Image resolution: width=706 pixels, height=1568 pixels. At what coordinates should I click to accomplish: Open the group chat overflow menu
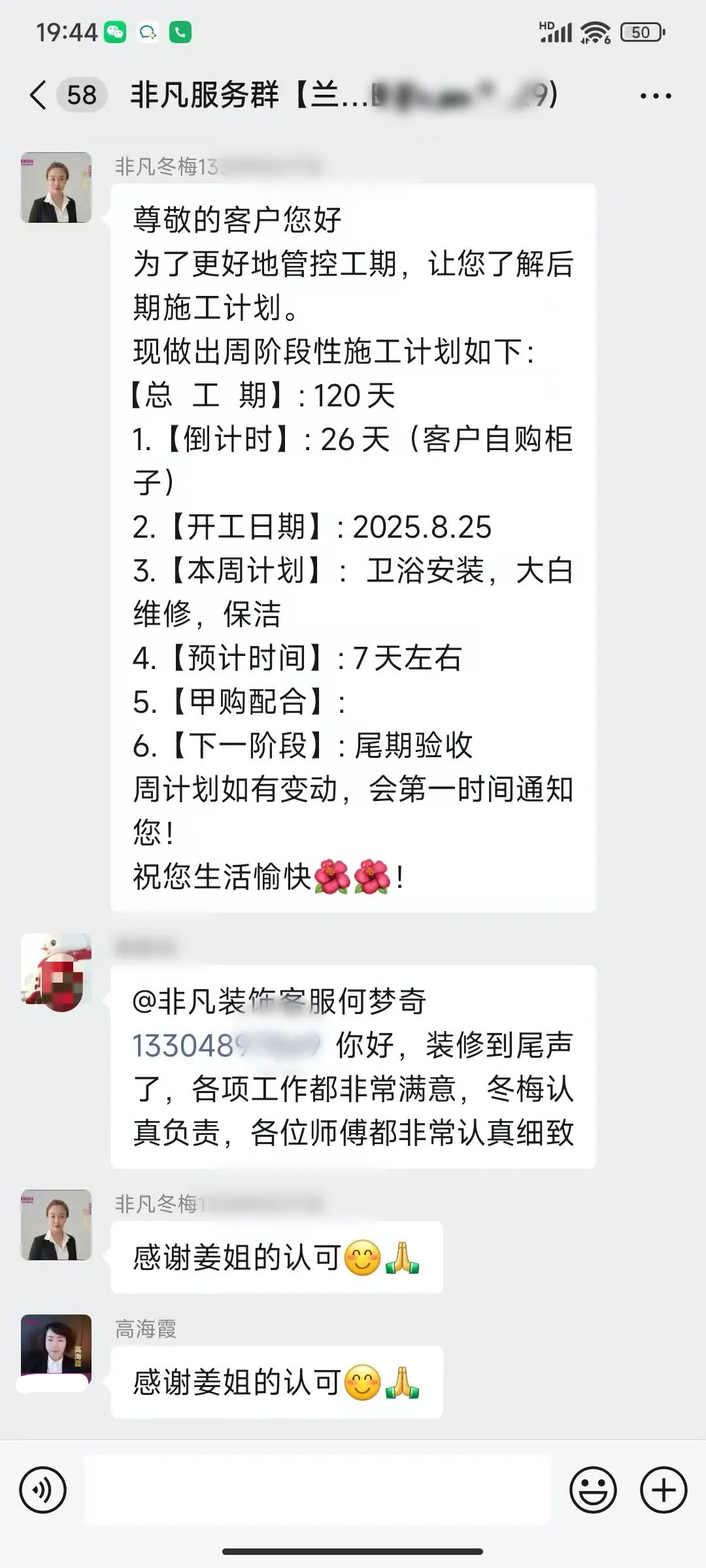[655, 96]
